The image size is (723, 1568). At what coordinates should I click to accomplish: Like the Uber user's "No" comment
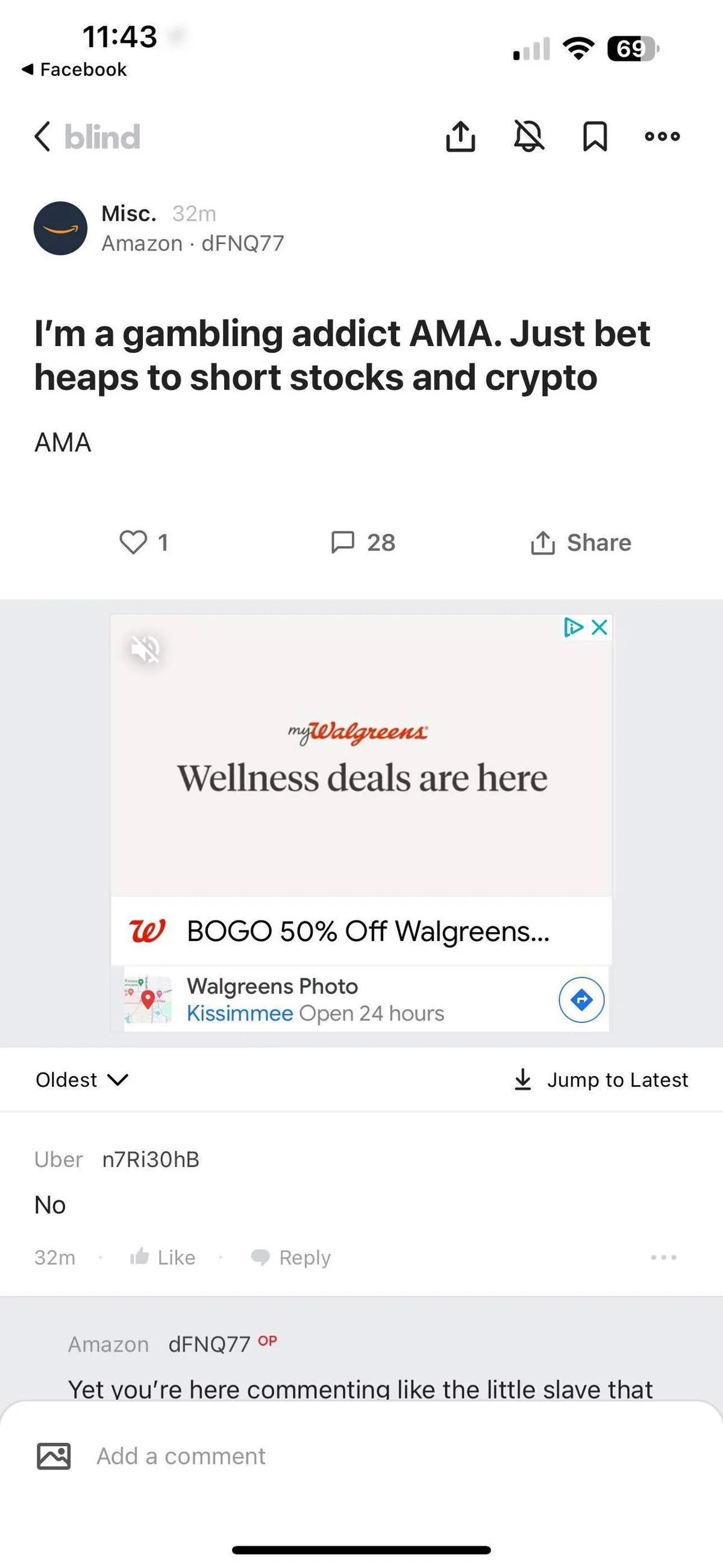(163, 1257)
